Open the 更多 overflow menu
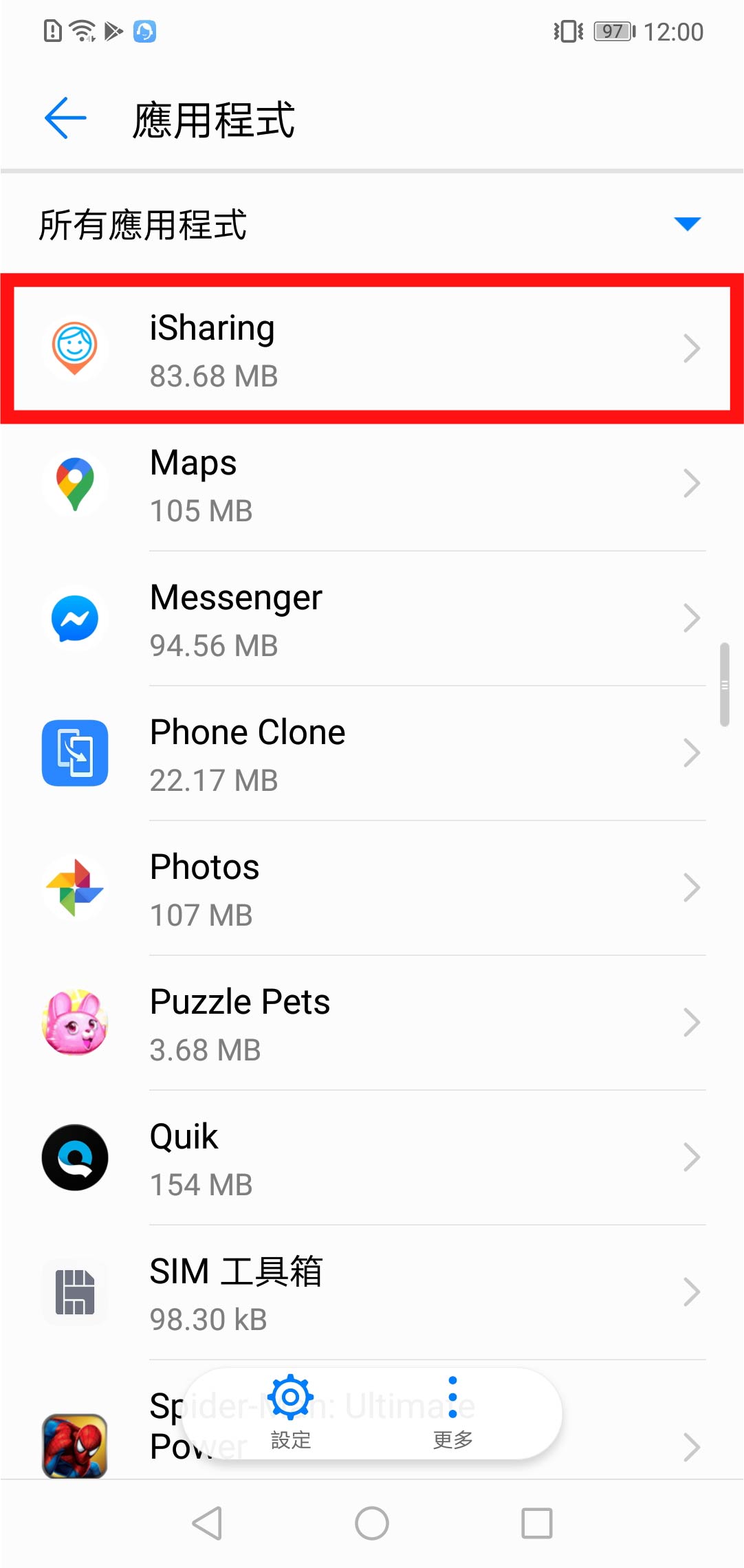Screen dimensions: 744x1568 (452, 1411)
